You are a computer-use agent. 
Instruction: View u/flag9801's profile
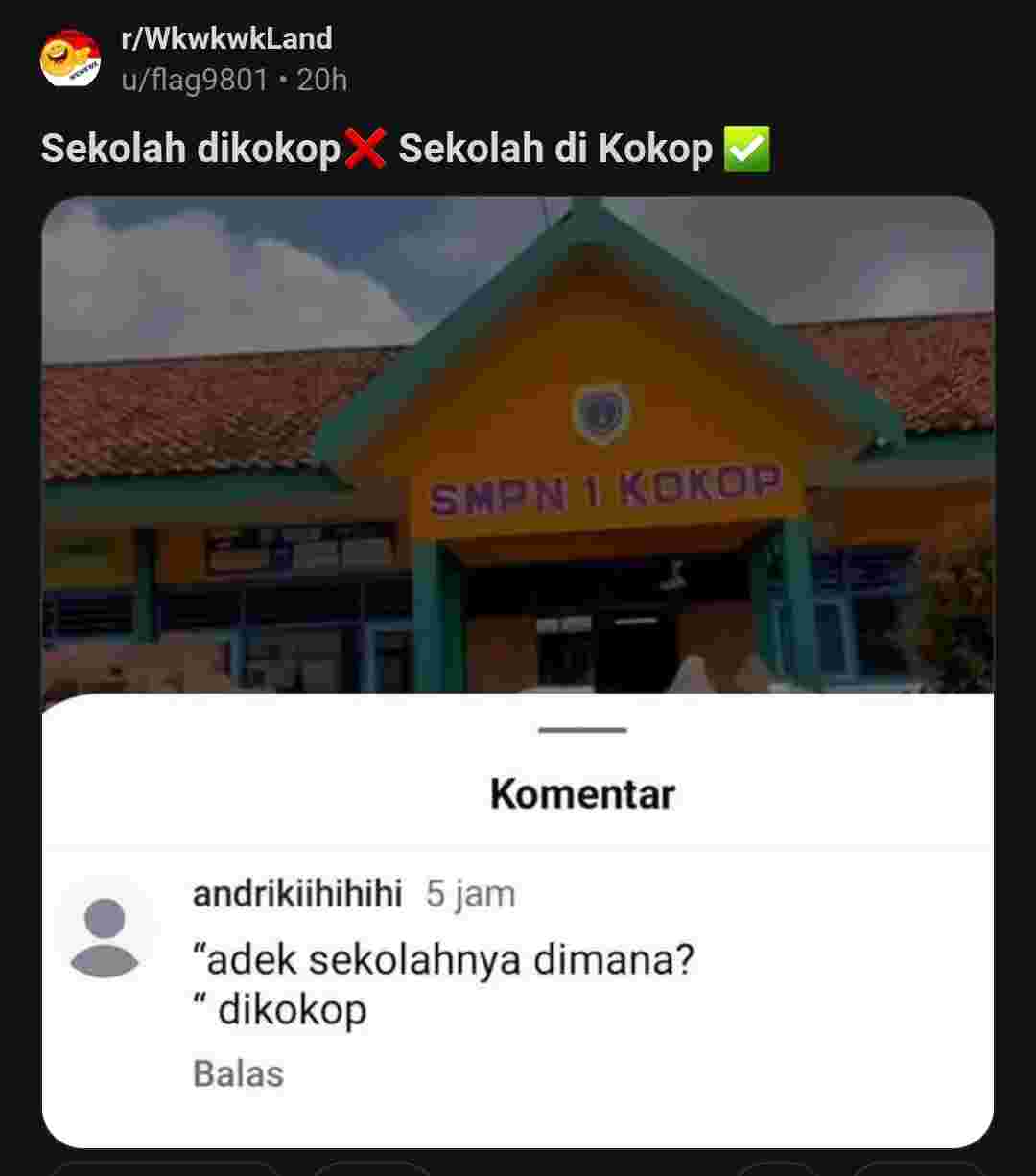click(194, 80)
